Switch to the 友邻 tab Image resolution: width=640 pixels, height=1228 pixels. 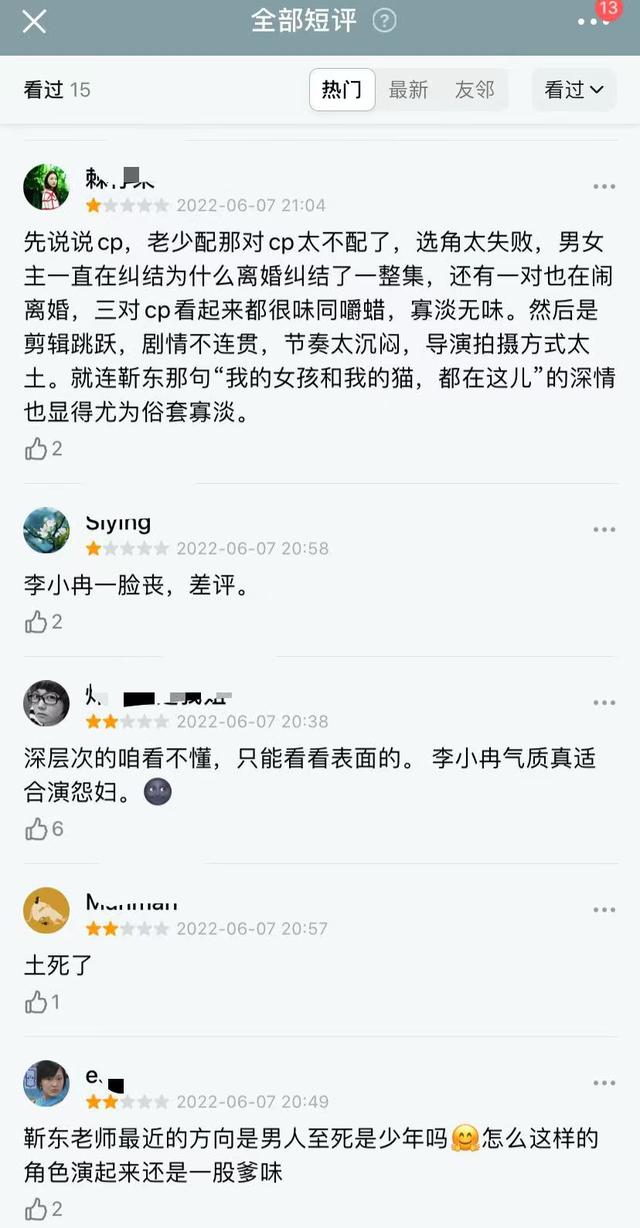[x=474, y=90]
